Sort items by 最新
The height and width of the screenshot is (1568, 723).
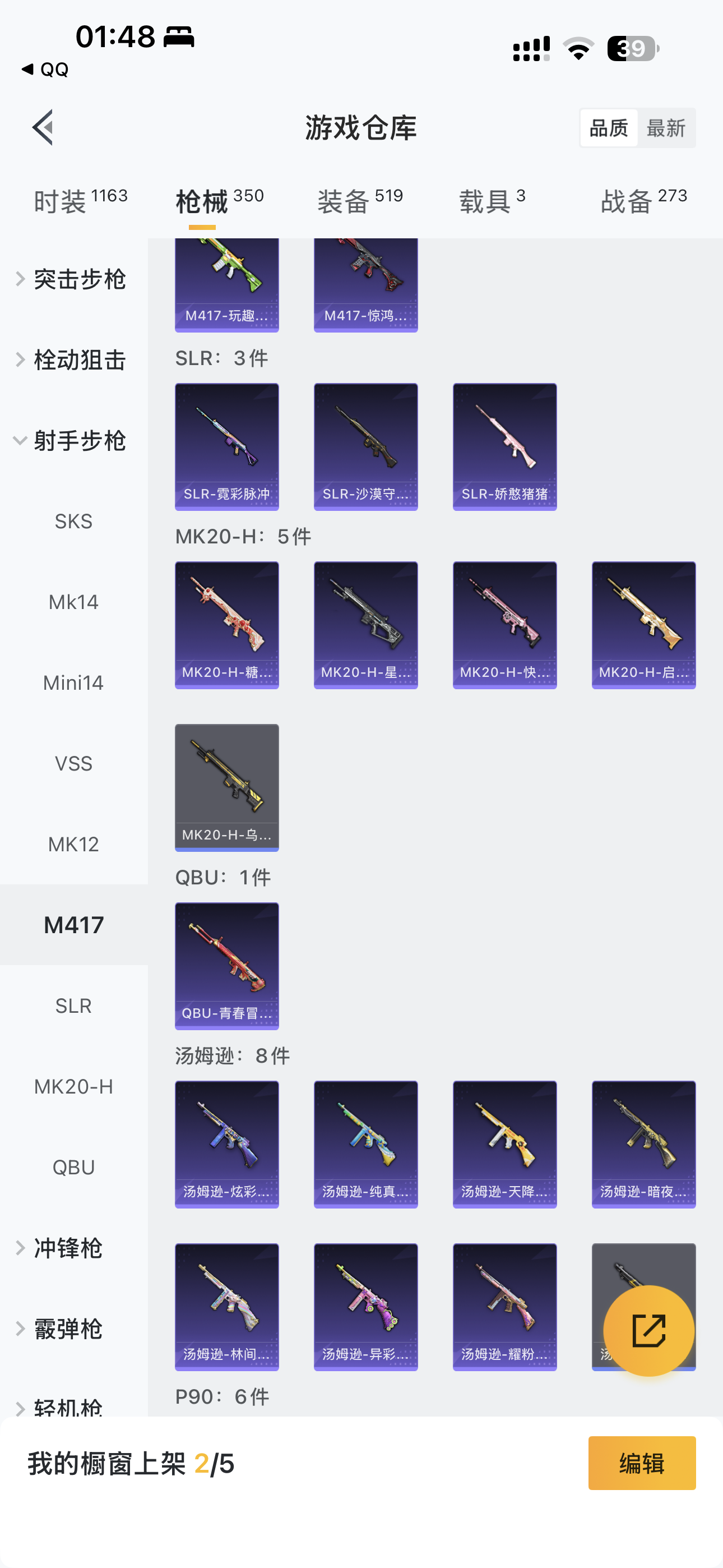pyautogui.click(x=666, y=128)
